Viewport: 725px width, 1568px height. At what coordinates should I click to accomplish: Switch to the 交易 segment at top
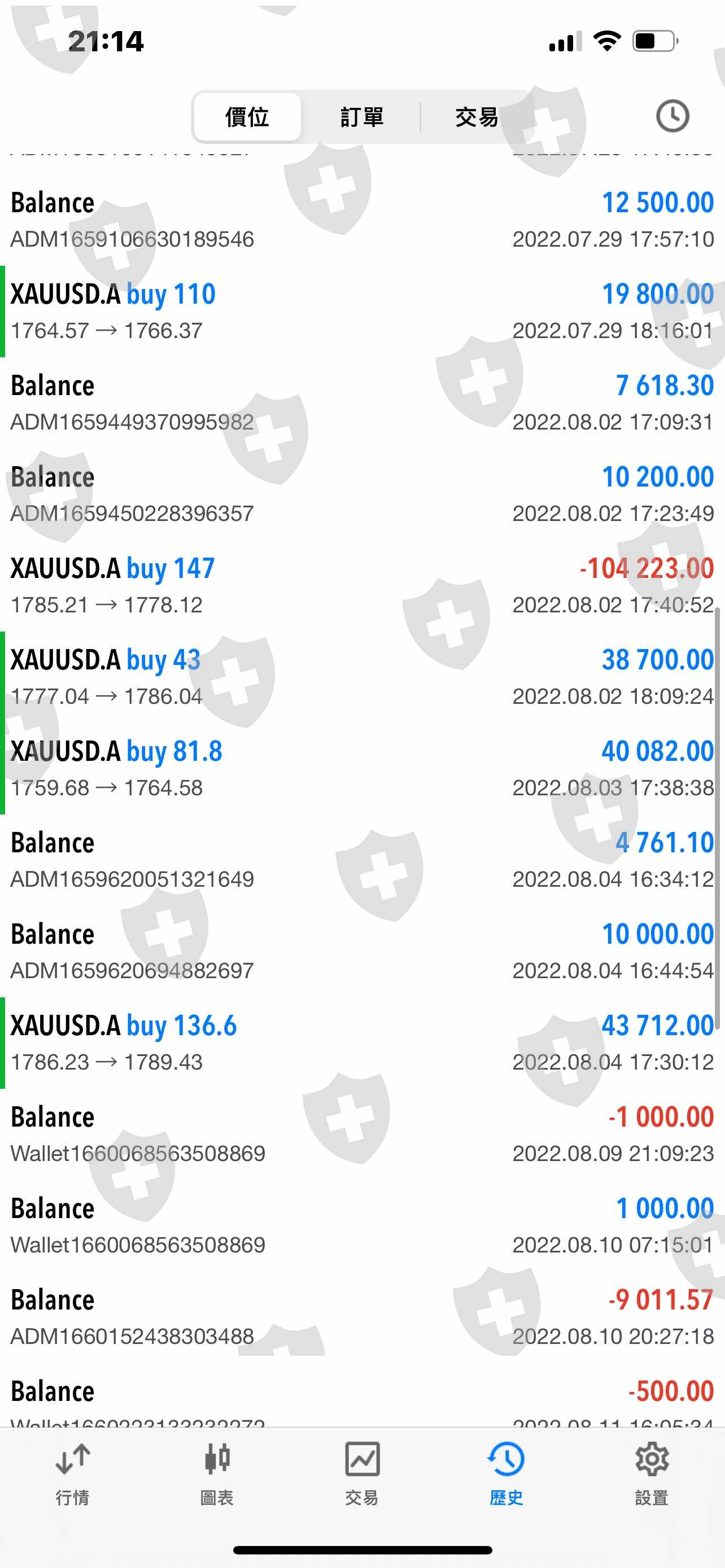477,117
